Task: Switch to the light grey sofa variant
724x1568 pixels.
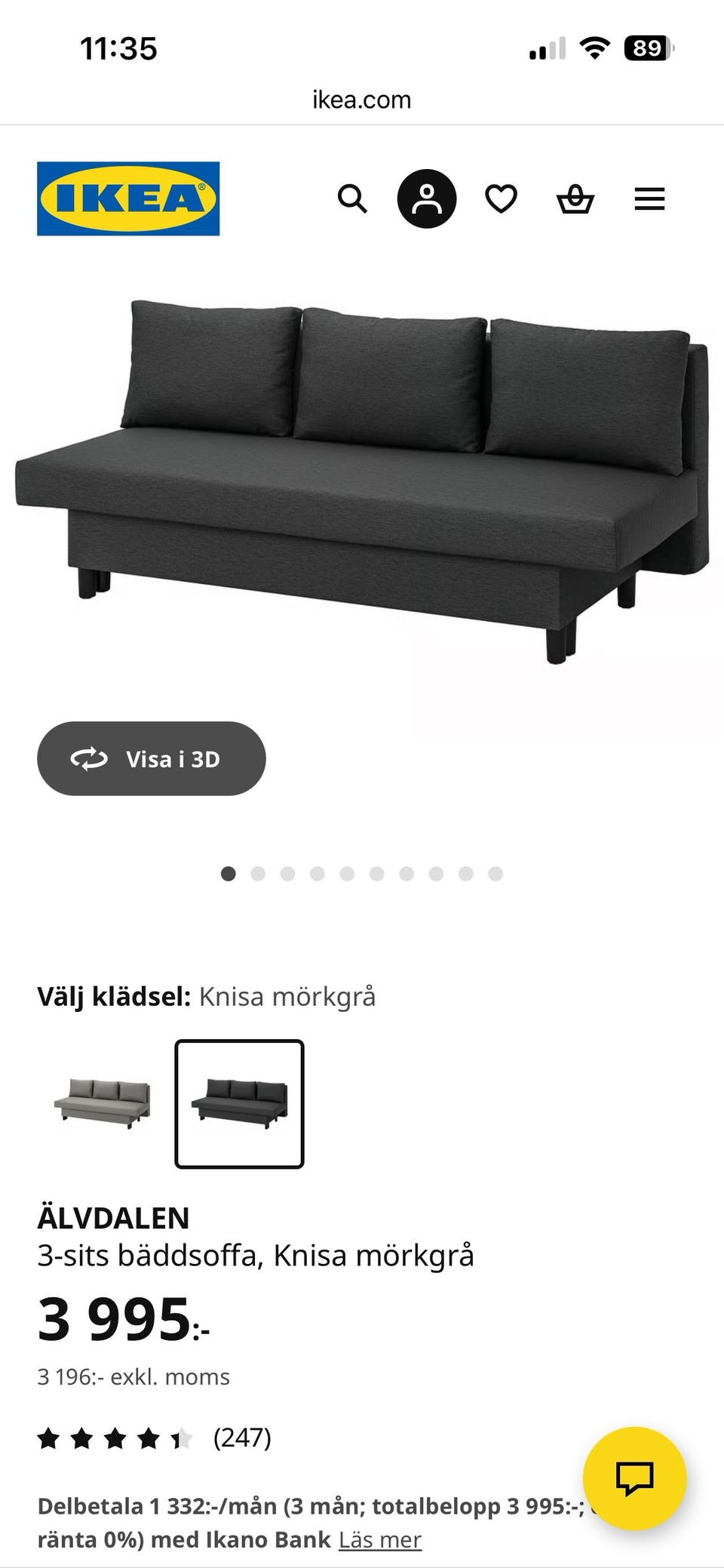Action: click(x=102, y=1105)
